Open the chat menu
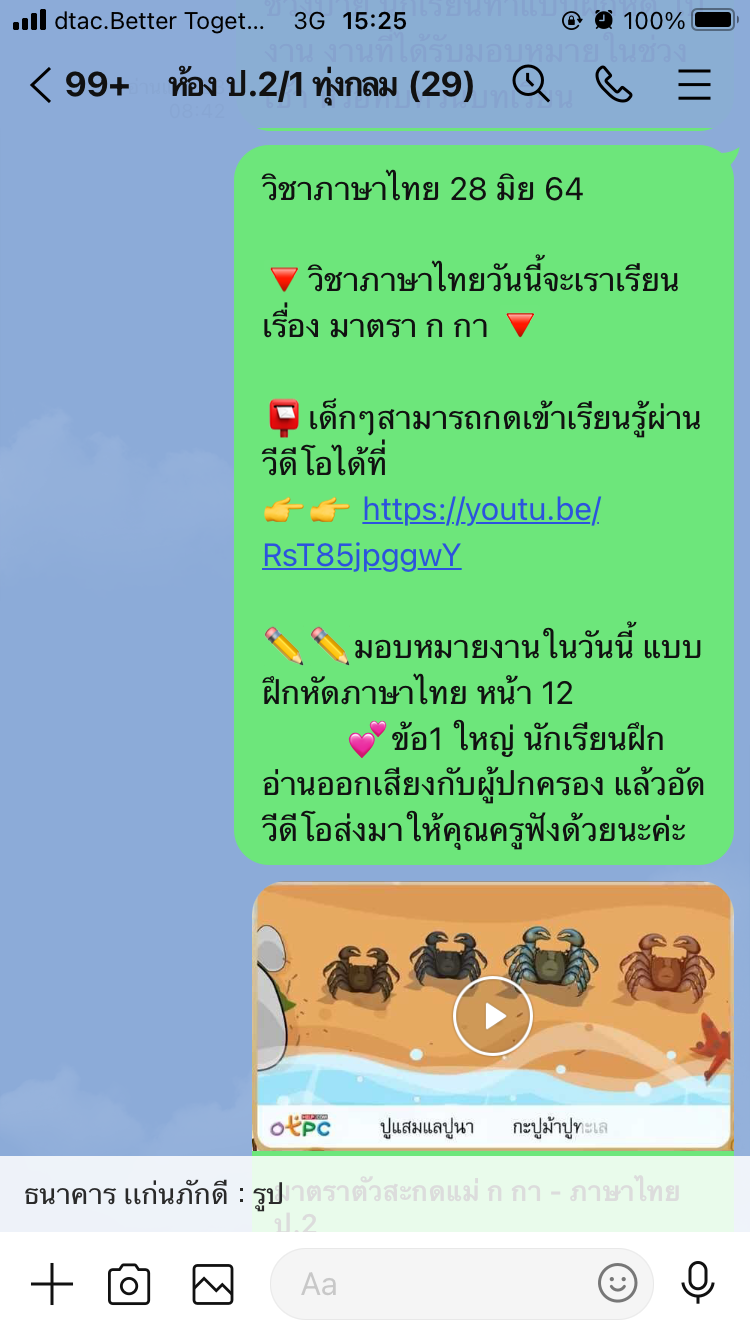This screenshot has height=1334, width=750. [694, 86]
